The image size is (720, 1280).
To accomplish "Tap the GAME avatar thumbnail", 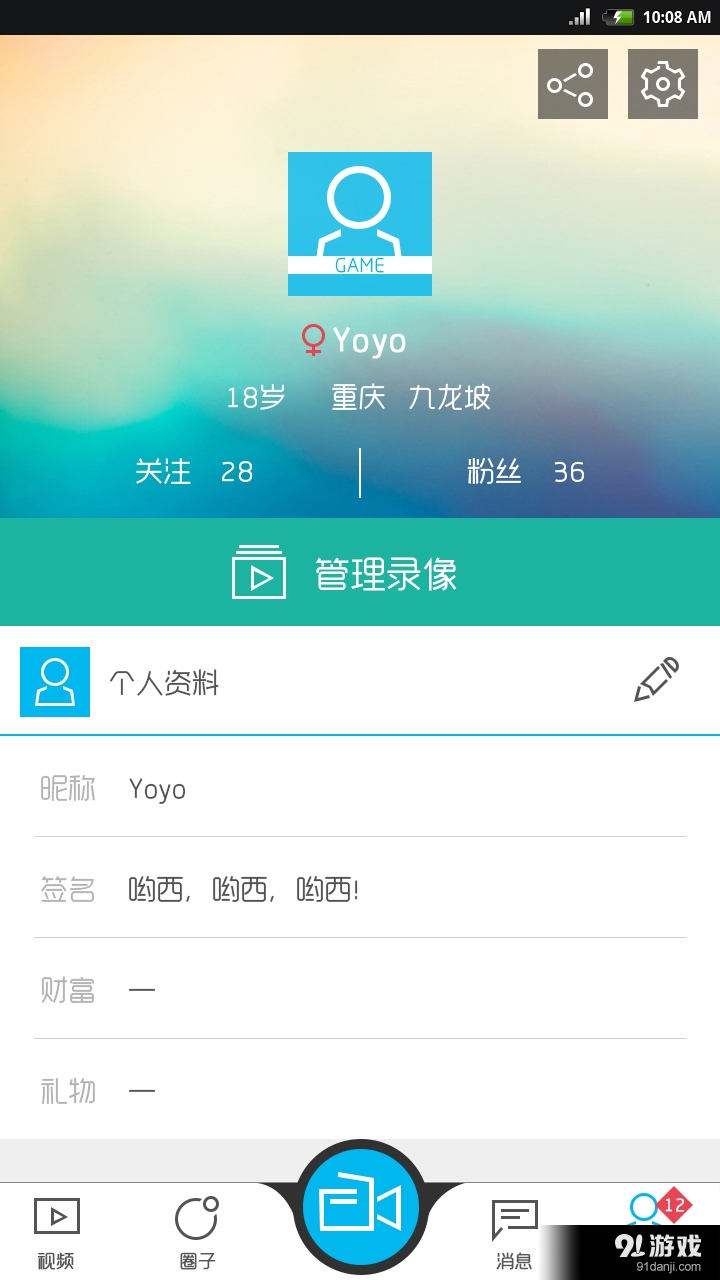I will 359,223.
